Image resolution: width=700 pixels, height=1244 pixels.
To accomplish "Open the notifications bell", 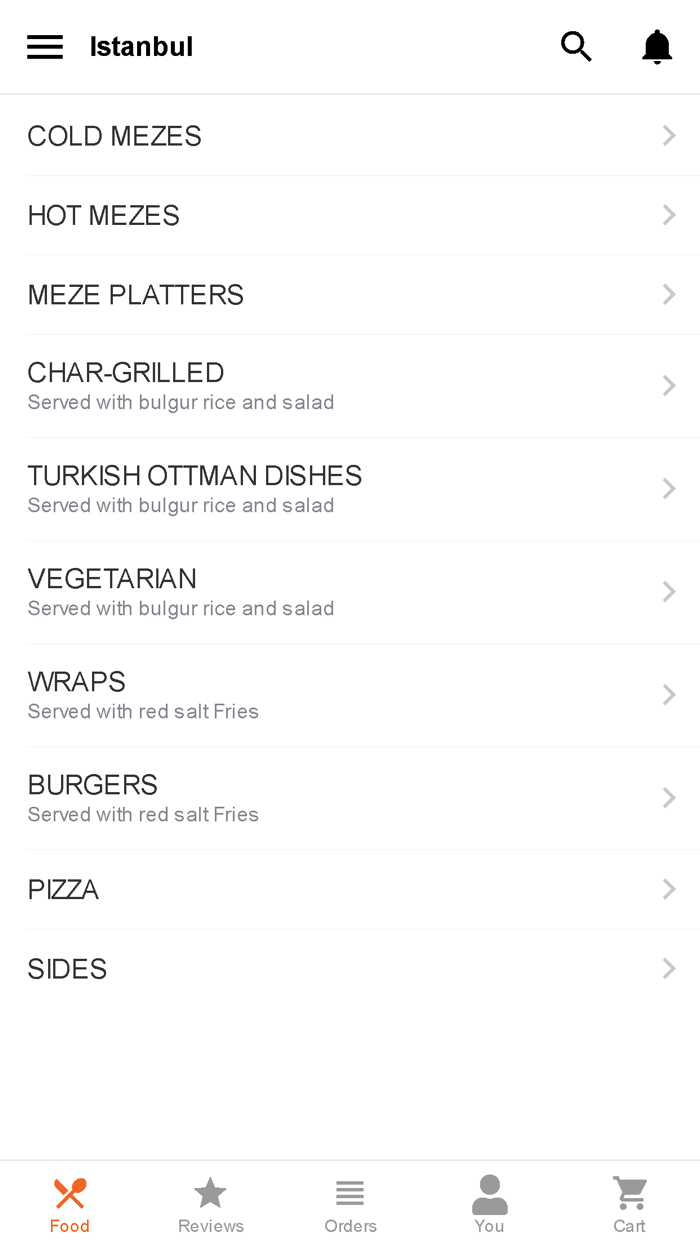I will (x=657, y=47).
